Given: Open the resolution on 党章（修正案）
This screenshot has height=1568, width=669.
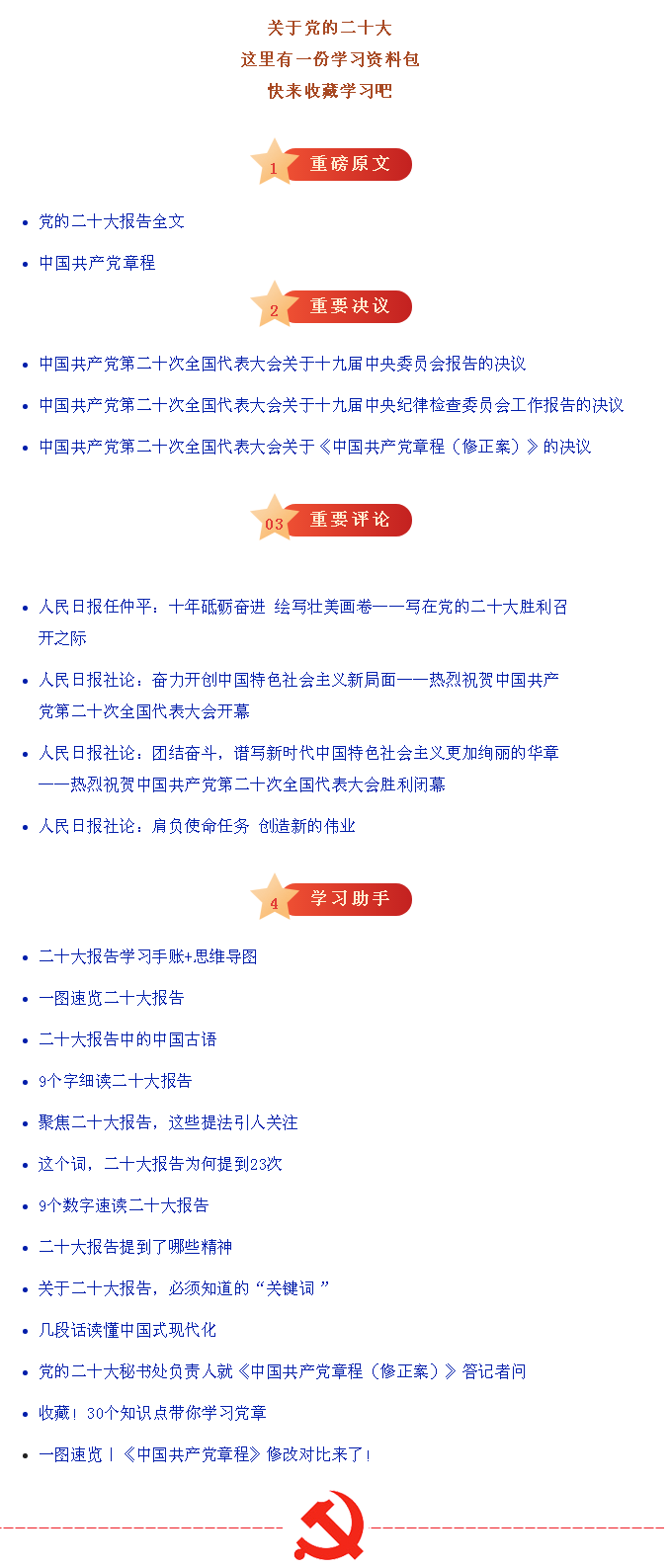Looking at the screenshot, I should tap(314, 448).
